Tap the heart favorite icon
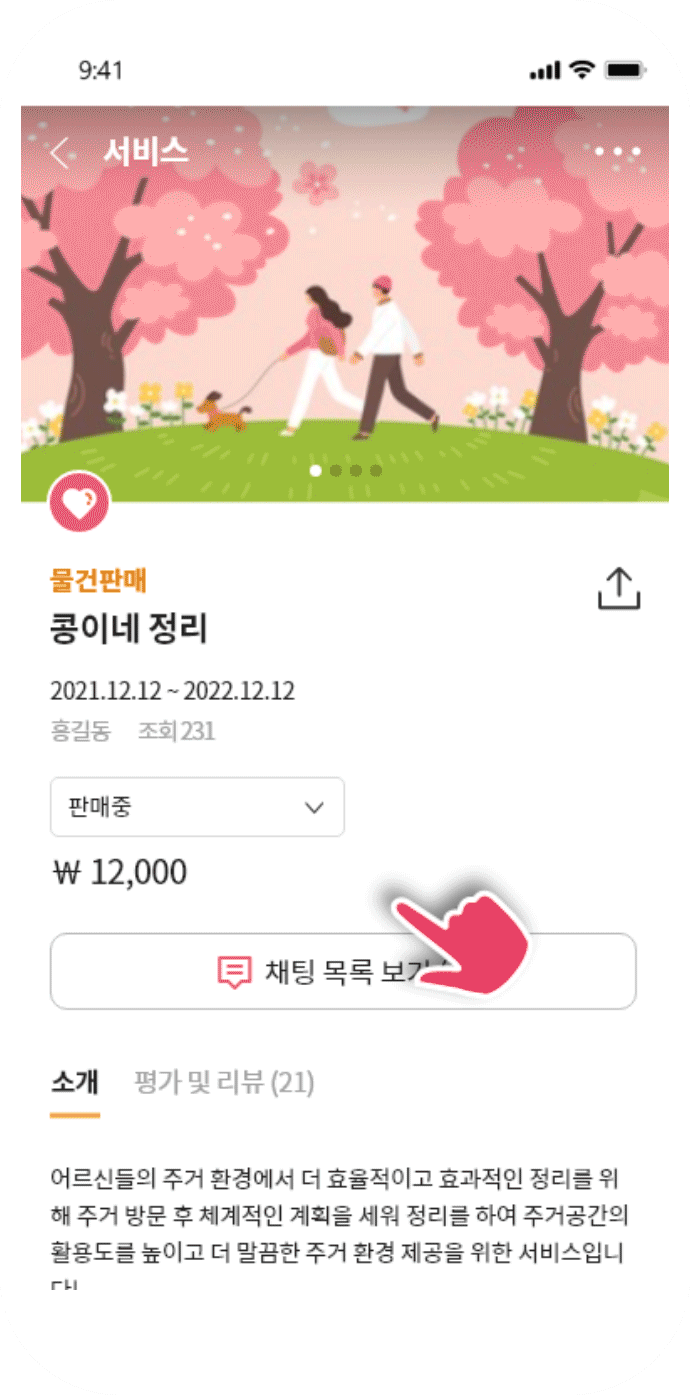The width and height of the screenshot is (690, 1395). pos(79,503)
